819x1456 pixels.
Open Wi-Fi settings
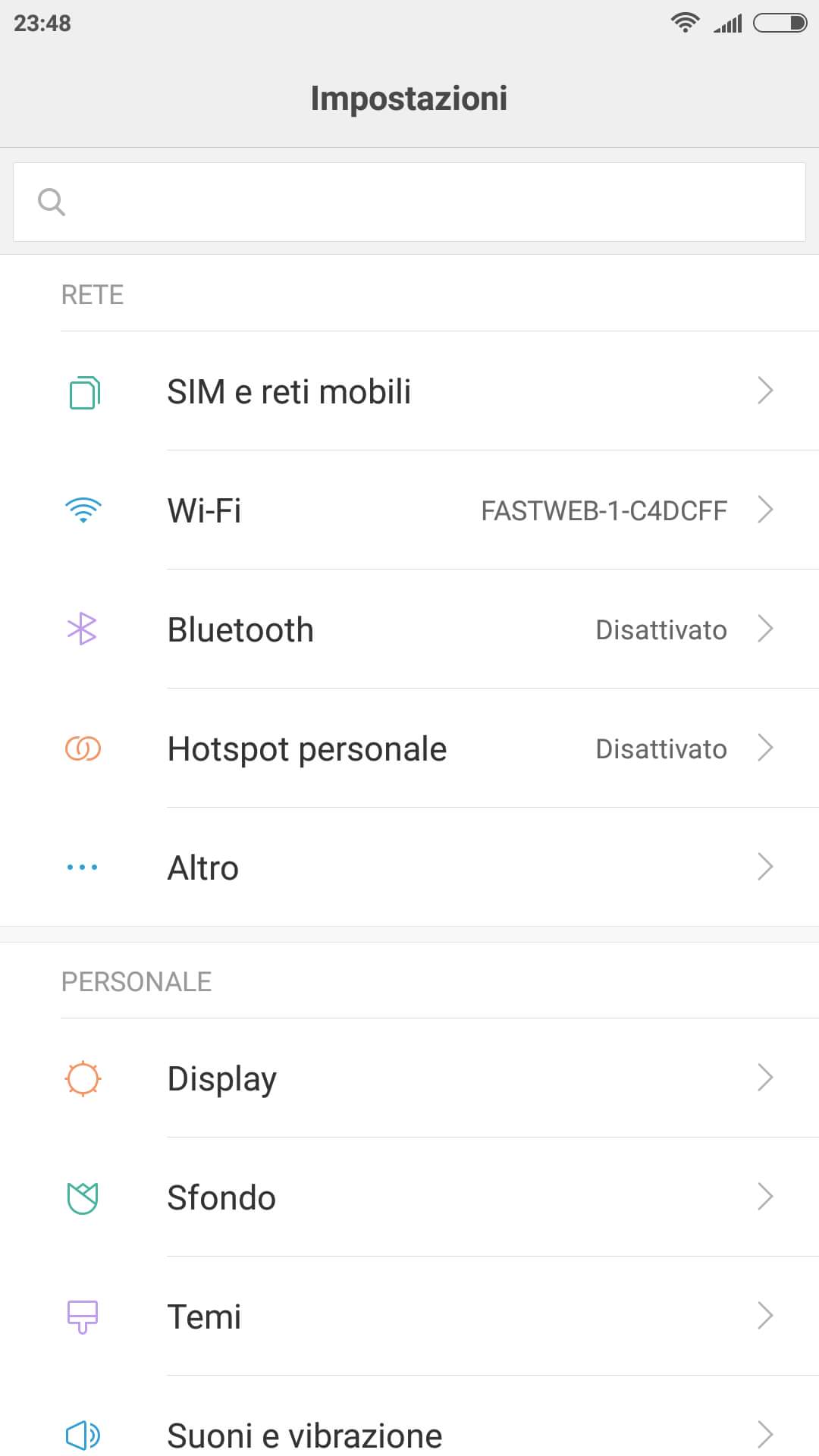[x=409, y=510]
